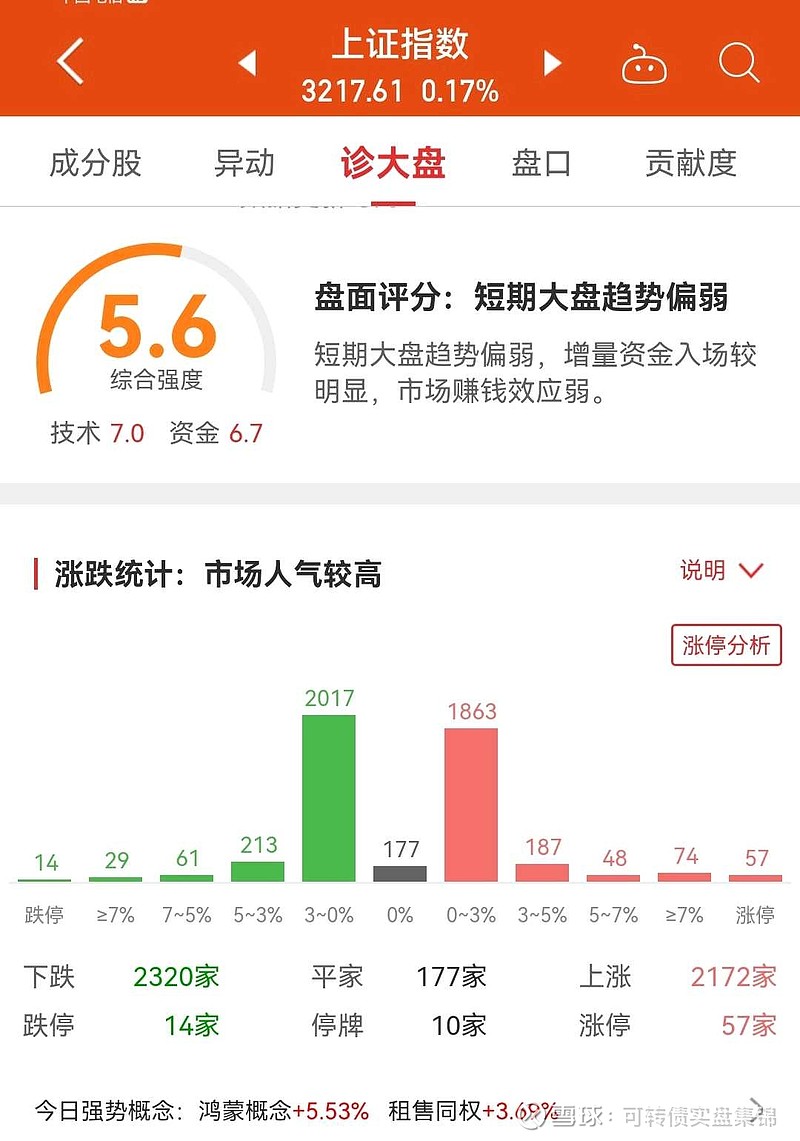
Task: Click the left arrow to view previous index
Action: (x=245, y=62)
